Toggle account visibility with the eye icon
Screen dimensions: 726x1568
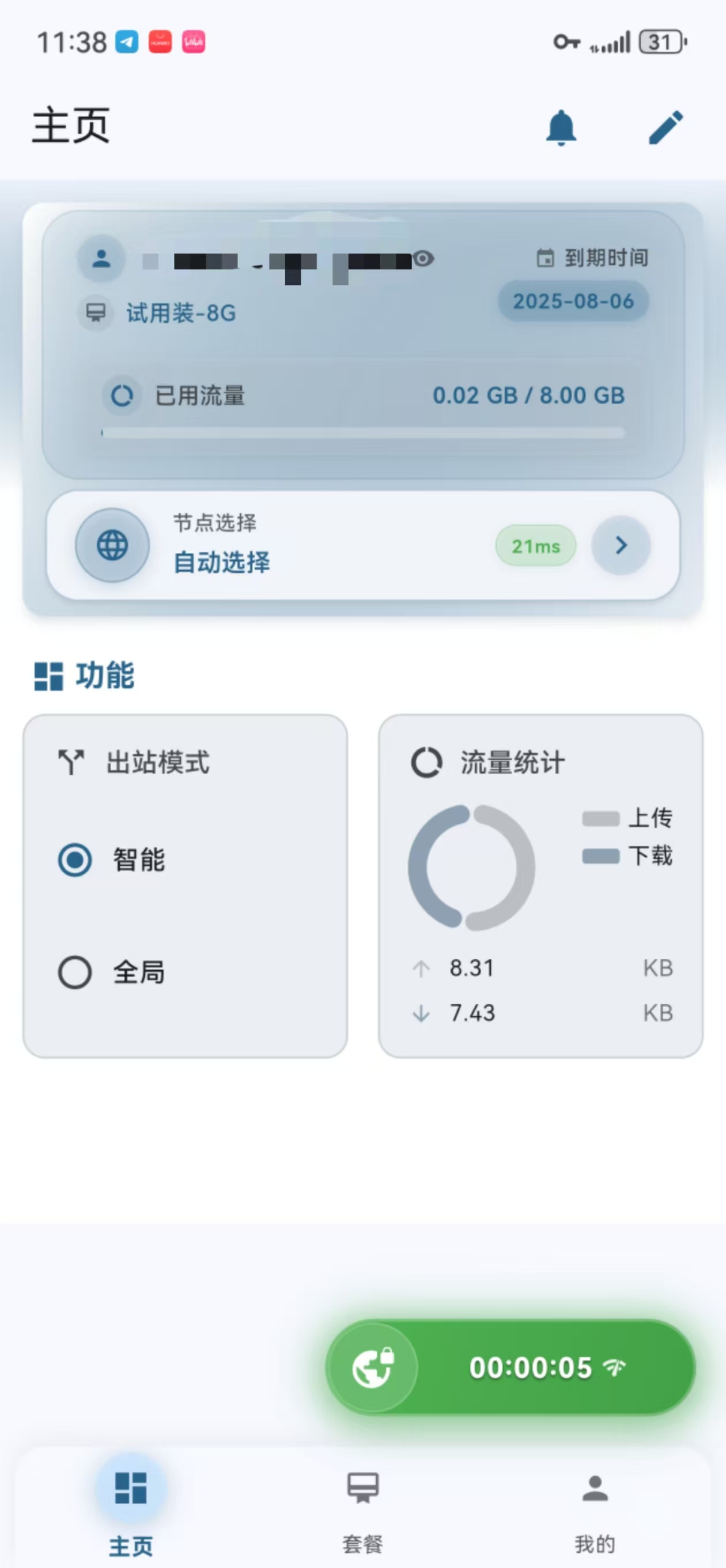[x=423, y=259]
